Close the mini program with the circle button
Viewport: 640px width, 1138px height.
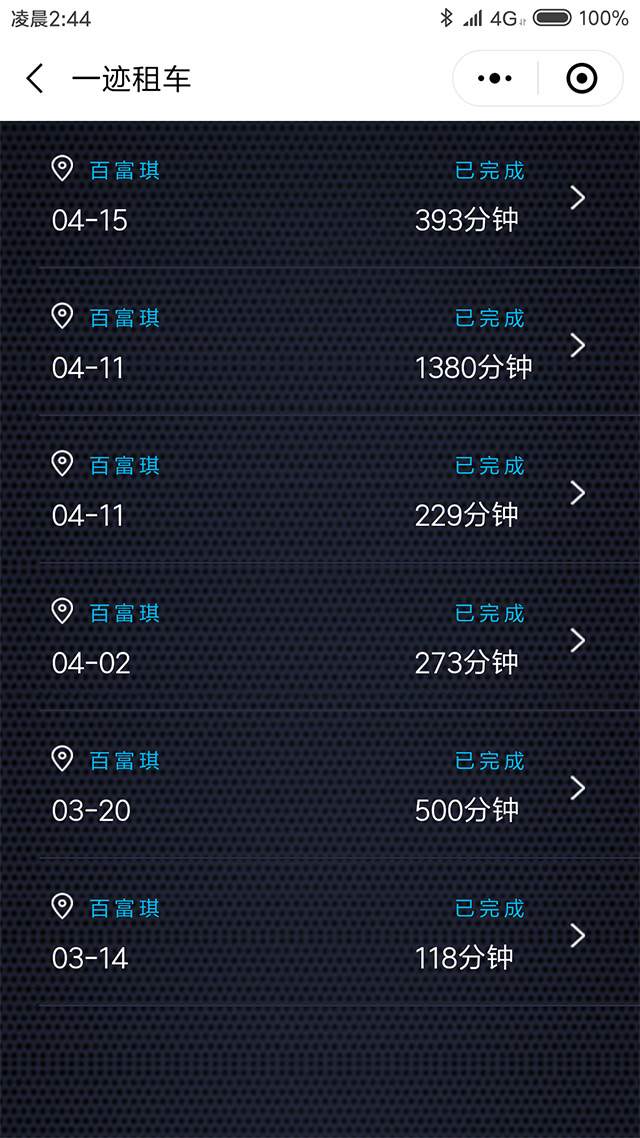coord(581,79)
